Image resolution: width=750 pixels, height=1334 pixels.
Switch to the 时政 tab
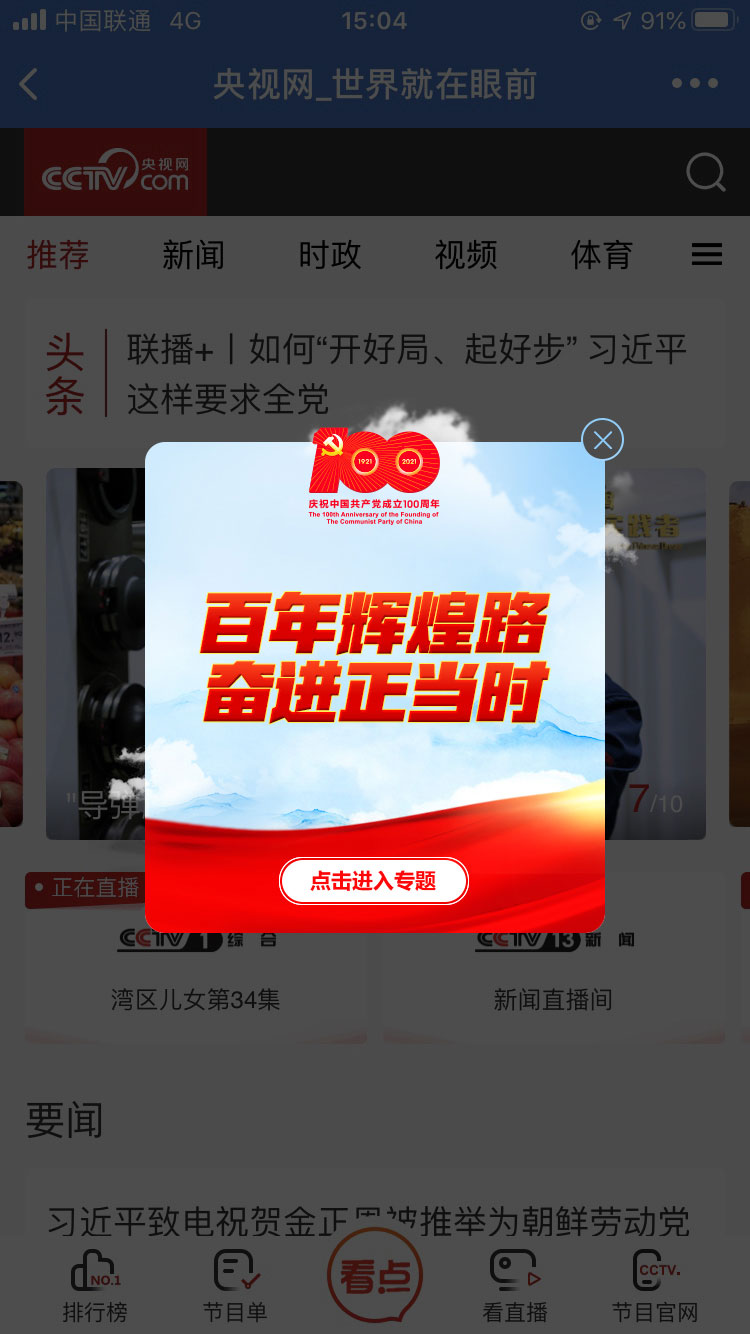click(329, 255)
